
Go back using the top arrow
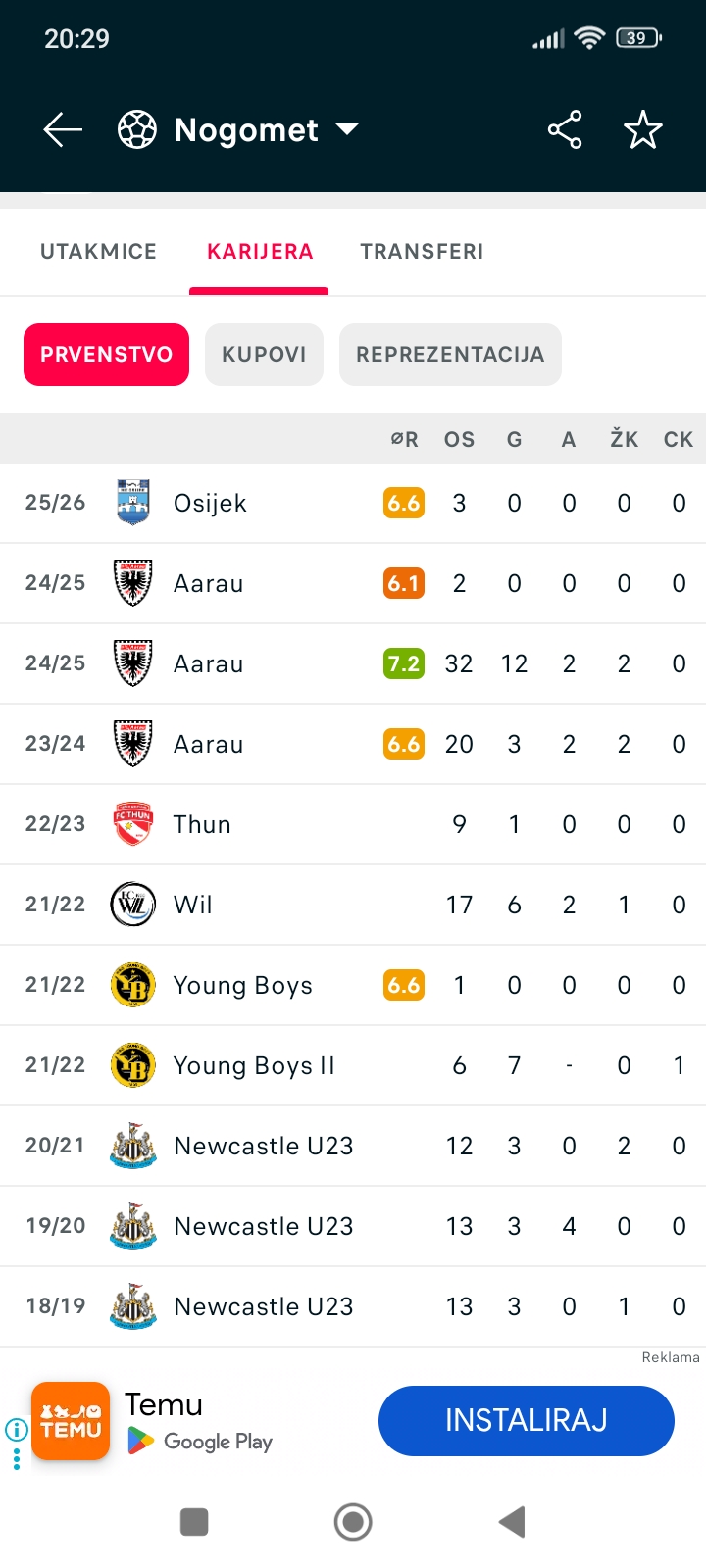click(x=63, y=129)
